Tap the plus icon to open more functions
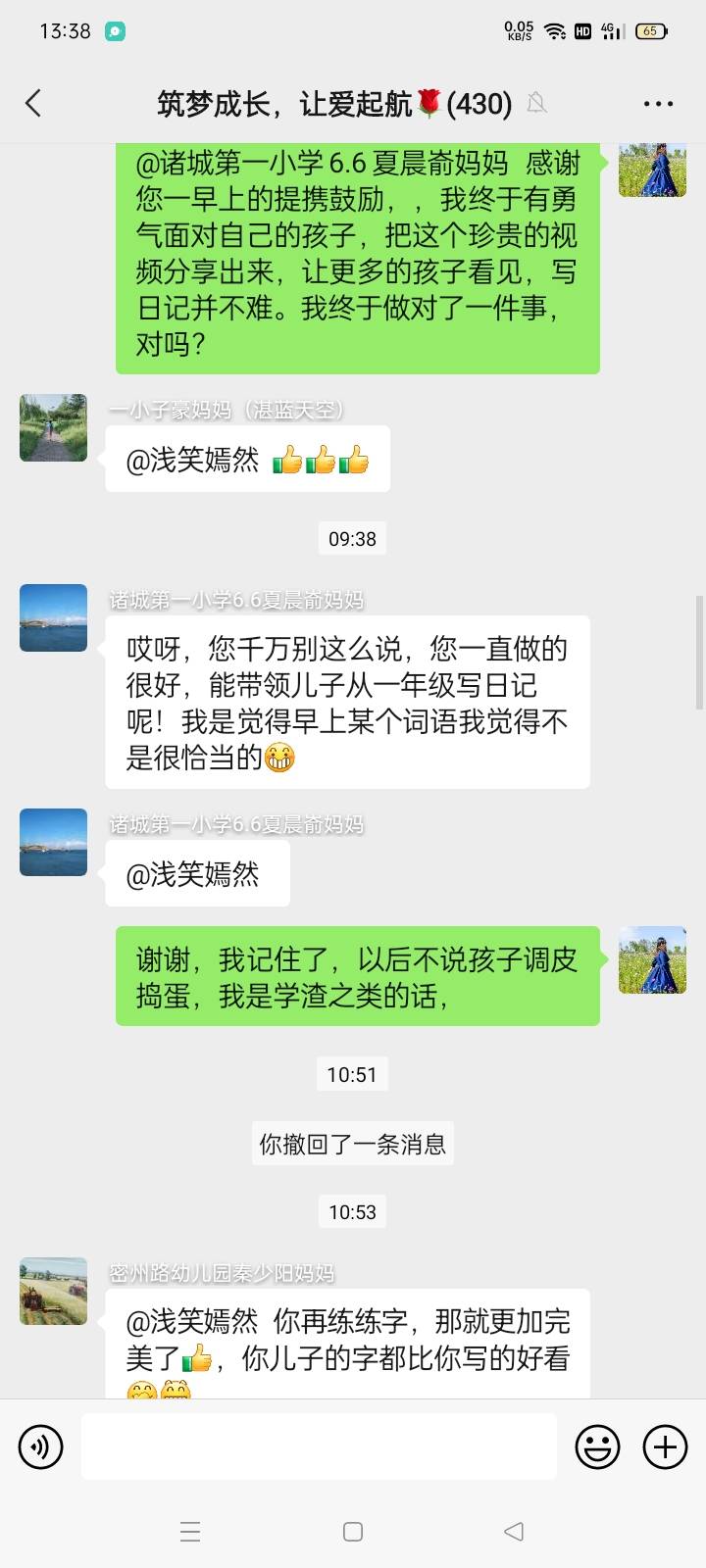This screenshot has width=706, height=1568. [x=665, y=1446]
